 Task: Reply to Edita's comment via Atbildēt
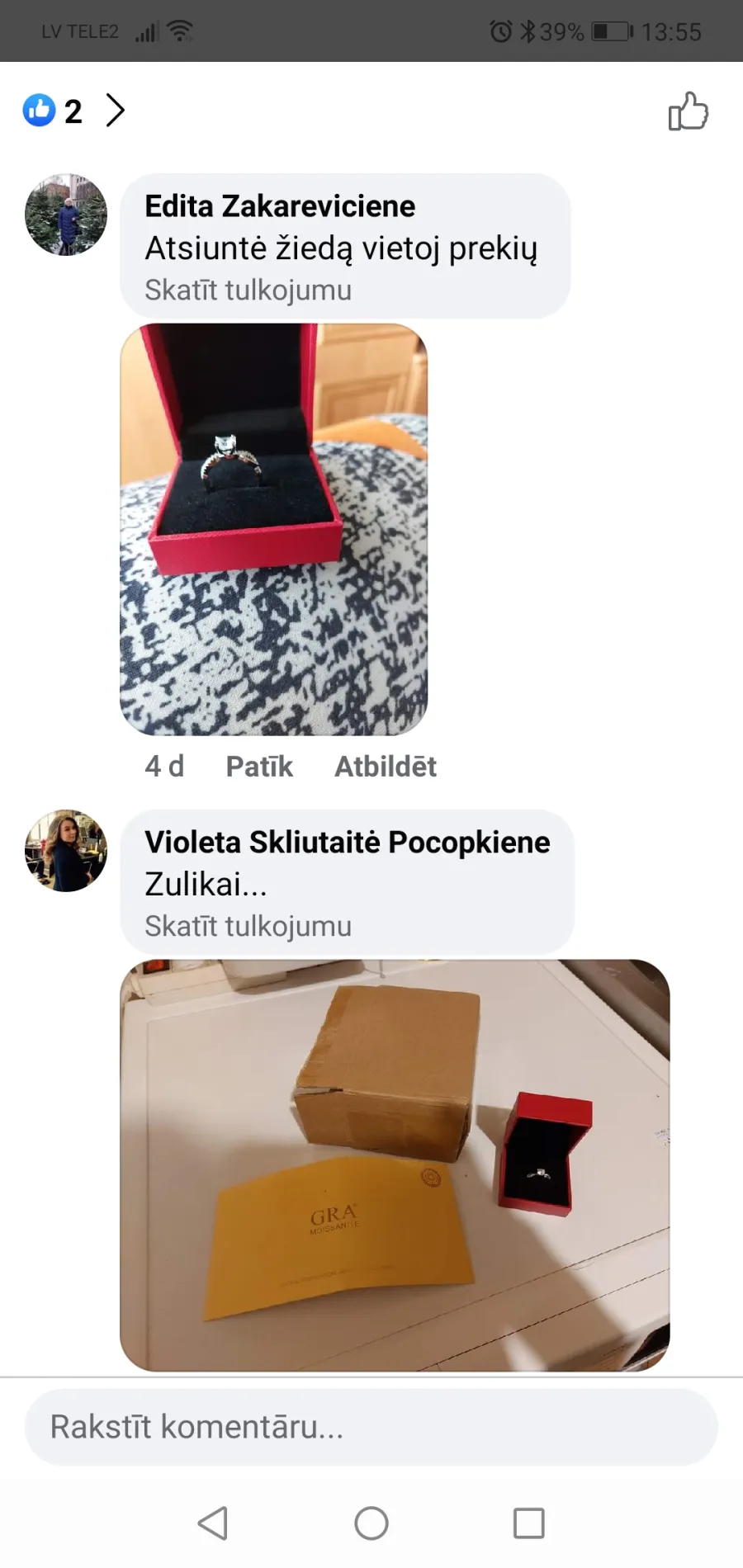coord(386,767)
